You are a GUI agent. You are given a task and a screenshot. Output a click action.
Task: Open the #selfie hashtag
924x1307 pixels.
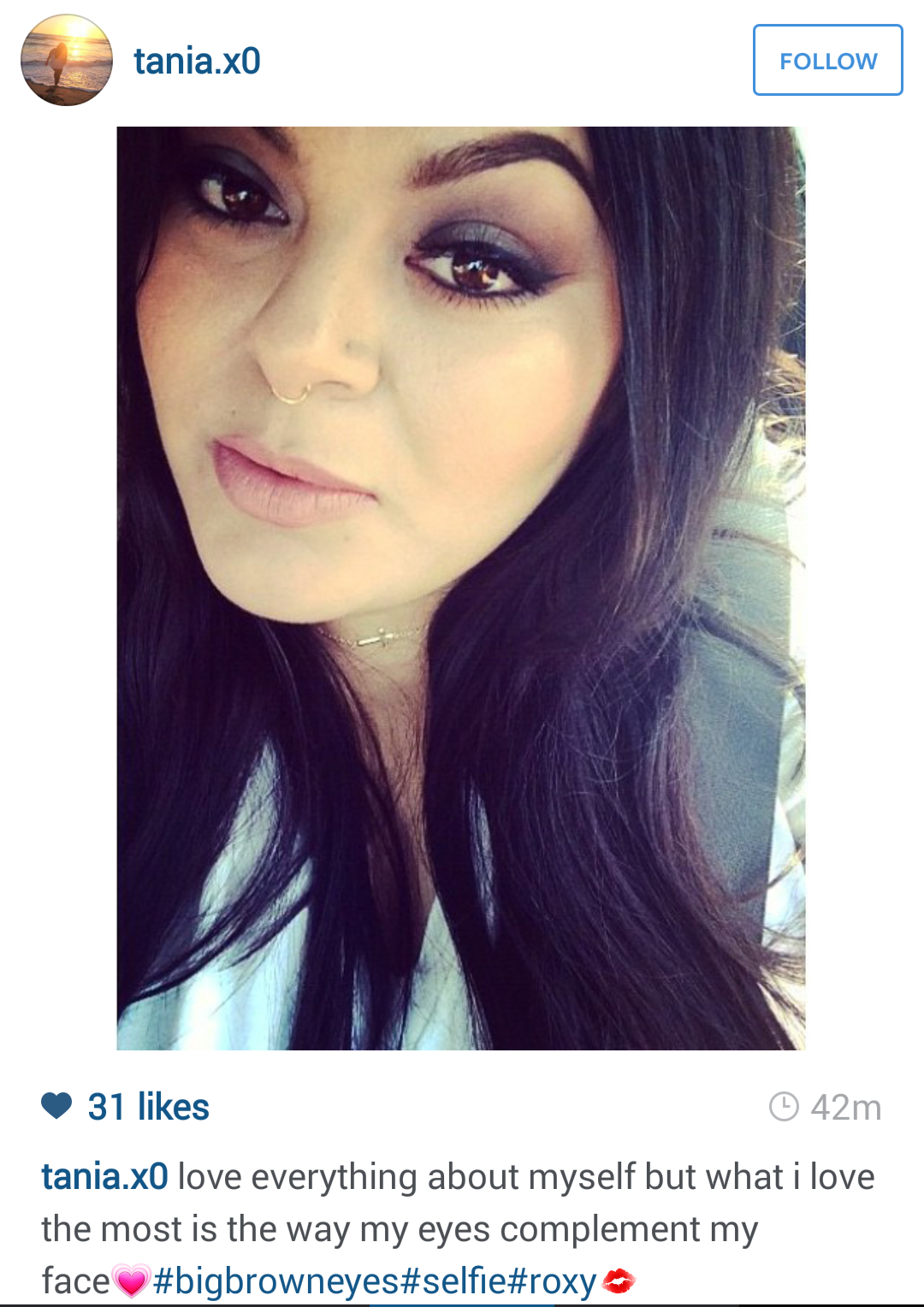tap(454, 1281)
